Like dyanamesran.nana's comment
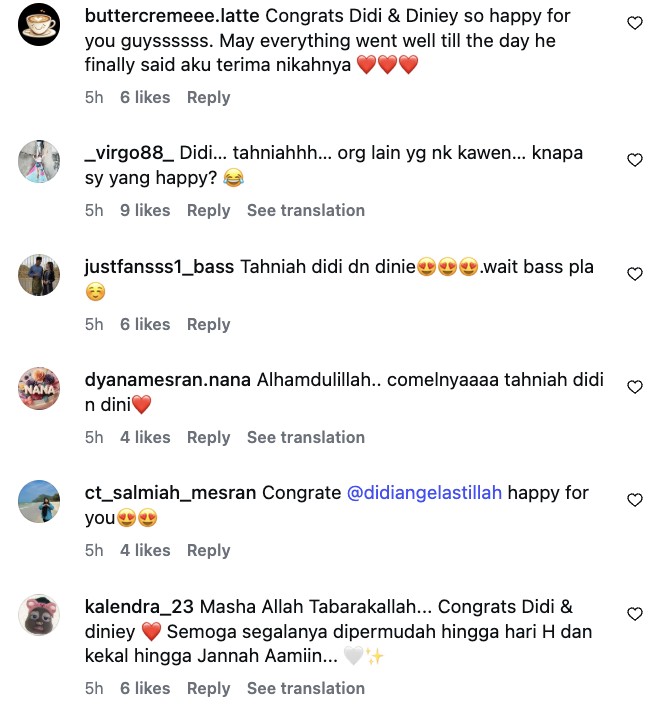This screenshot has height=704, width=656. 634,387
